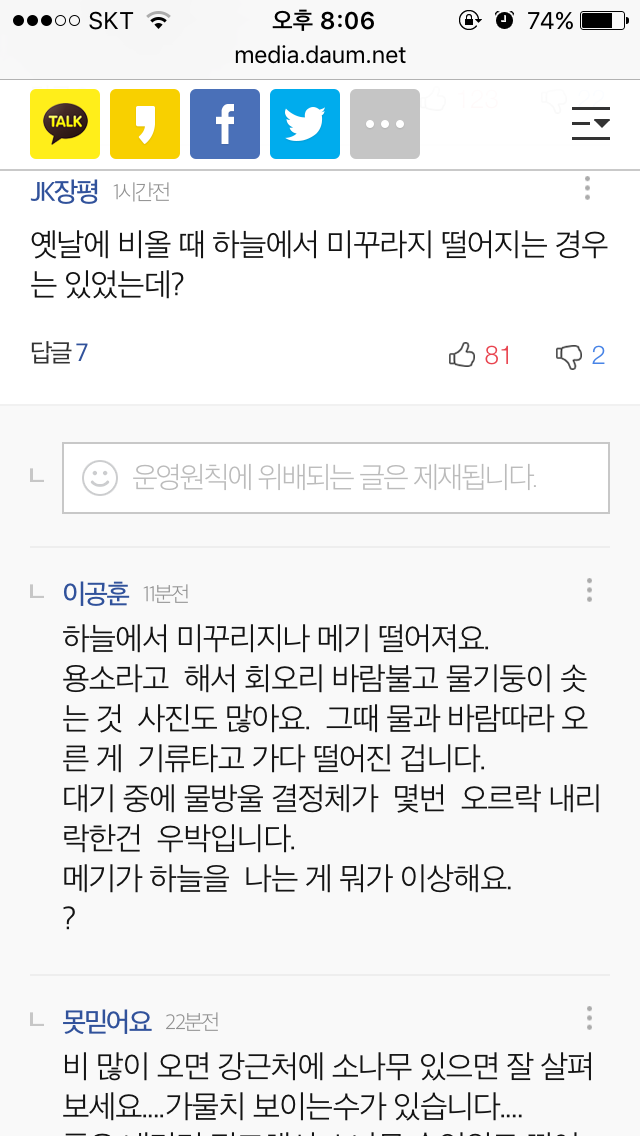Tap the reply input field
The image size is (640, 1136).
pyautogui.click(x=335, y=478)
